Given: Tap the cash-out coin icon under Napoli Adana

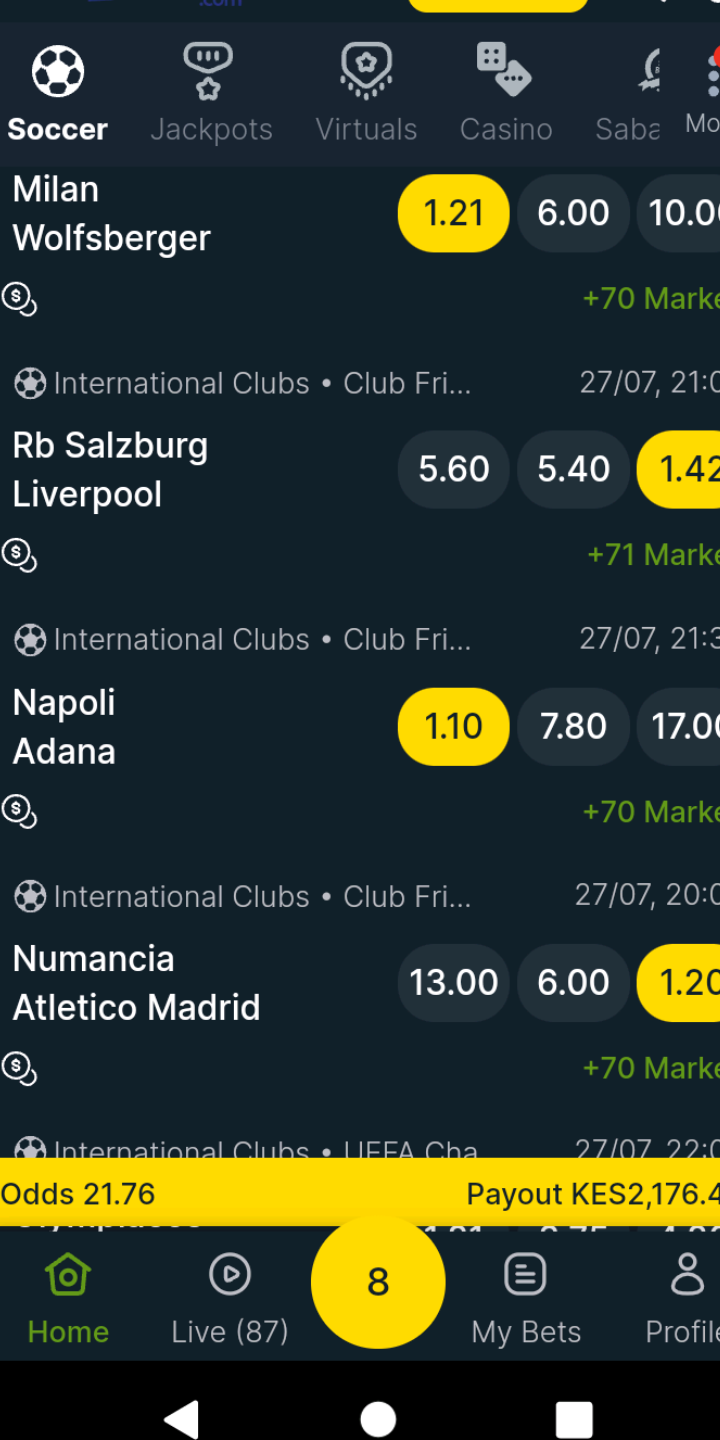Looking at the screenshot, I should (x=19, y=811).
